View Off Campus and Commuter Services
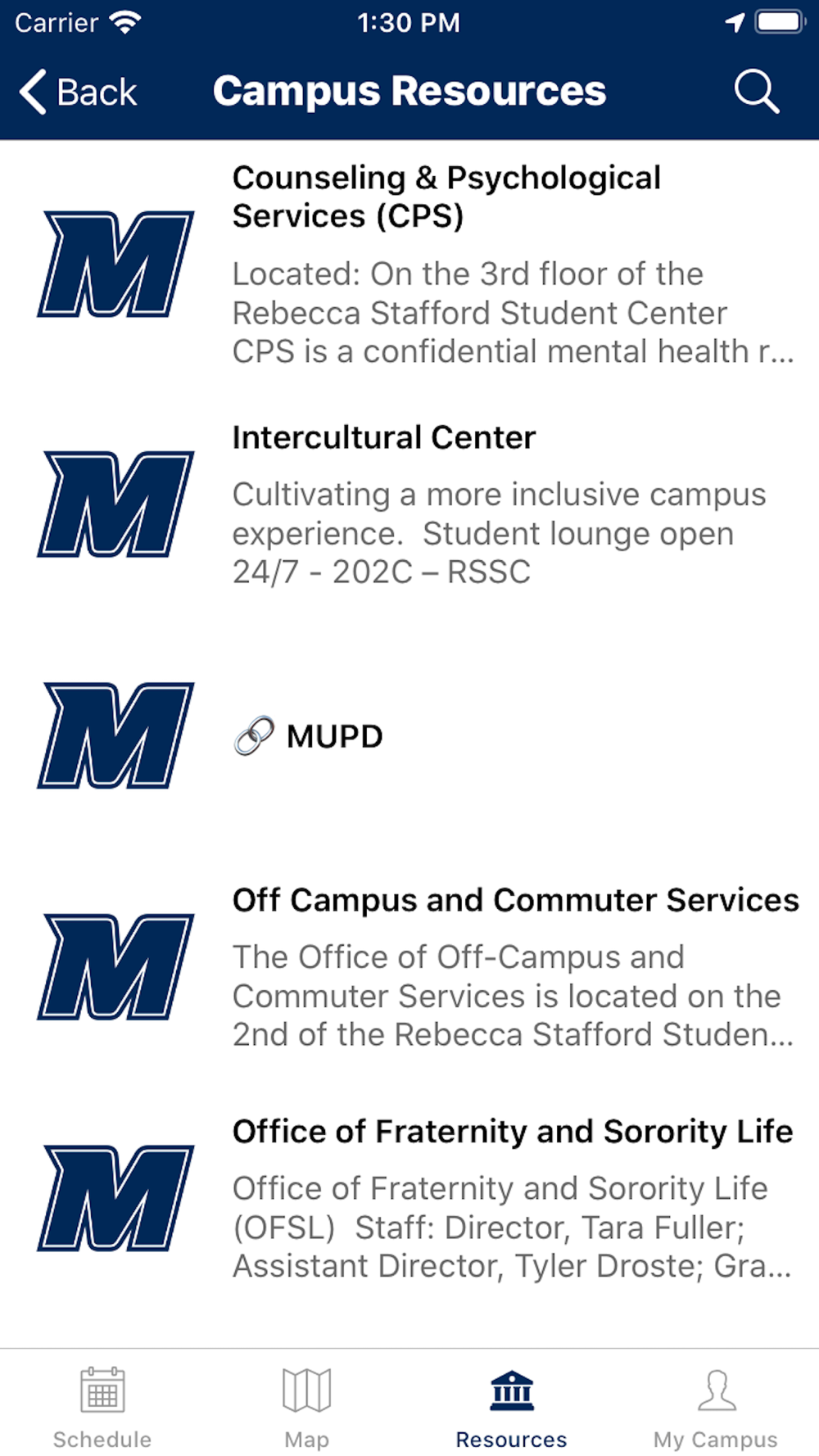The image size is (819, 1456). click(514, 901)
